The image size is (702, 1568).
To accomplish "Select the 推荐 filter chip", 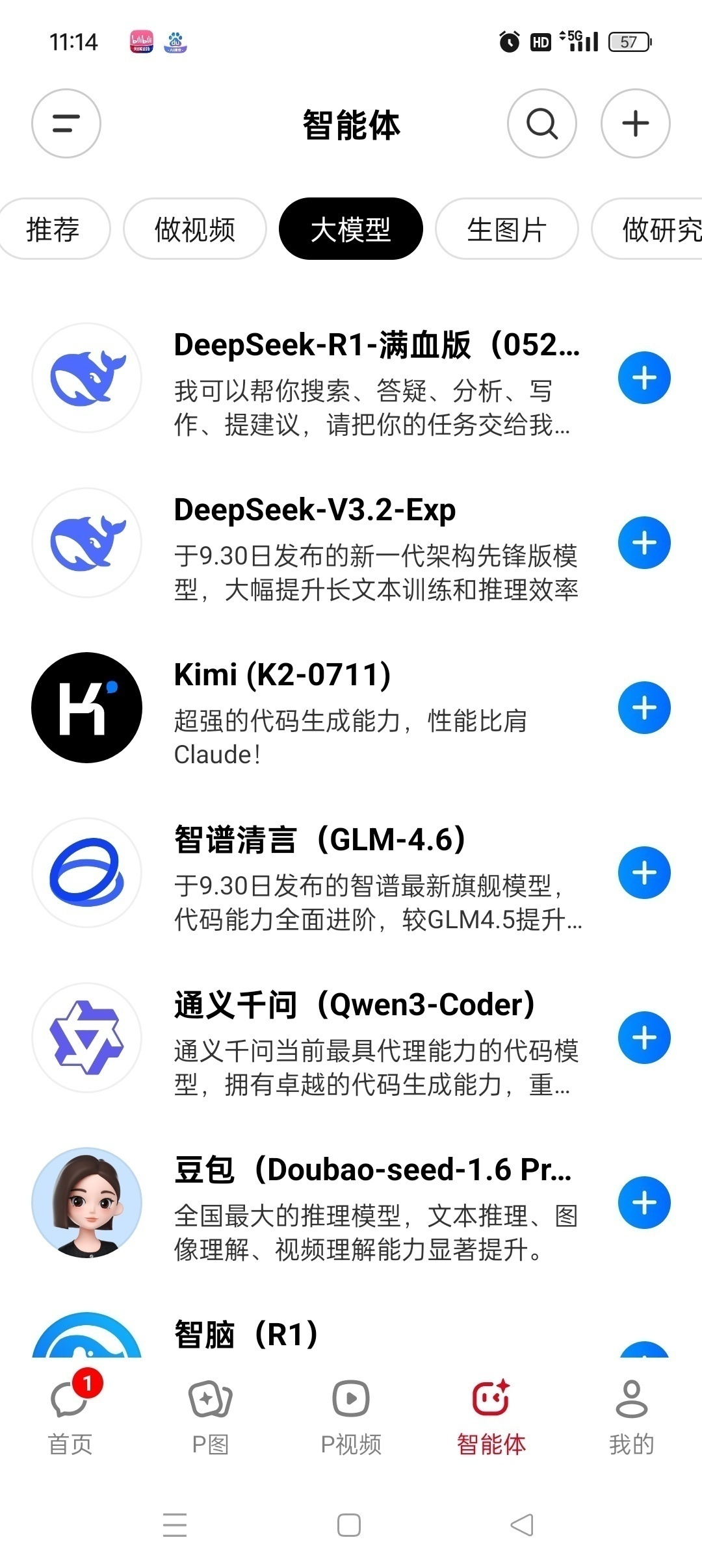I will pyautogui.click(x=54, y=229).
